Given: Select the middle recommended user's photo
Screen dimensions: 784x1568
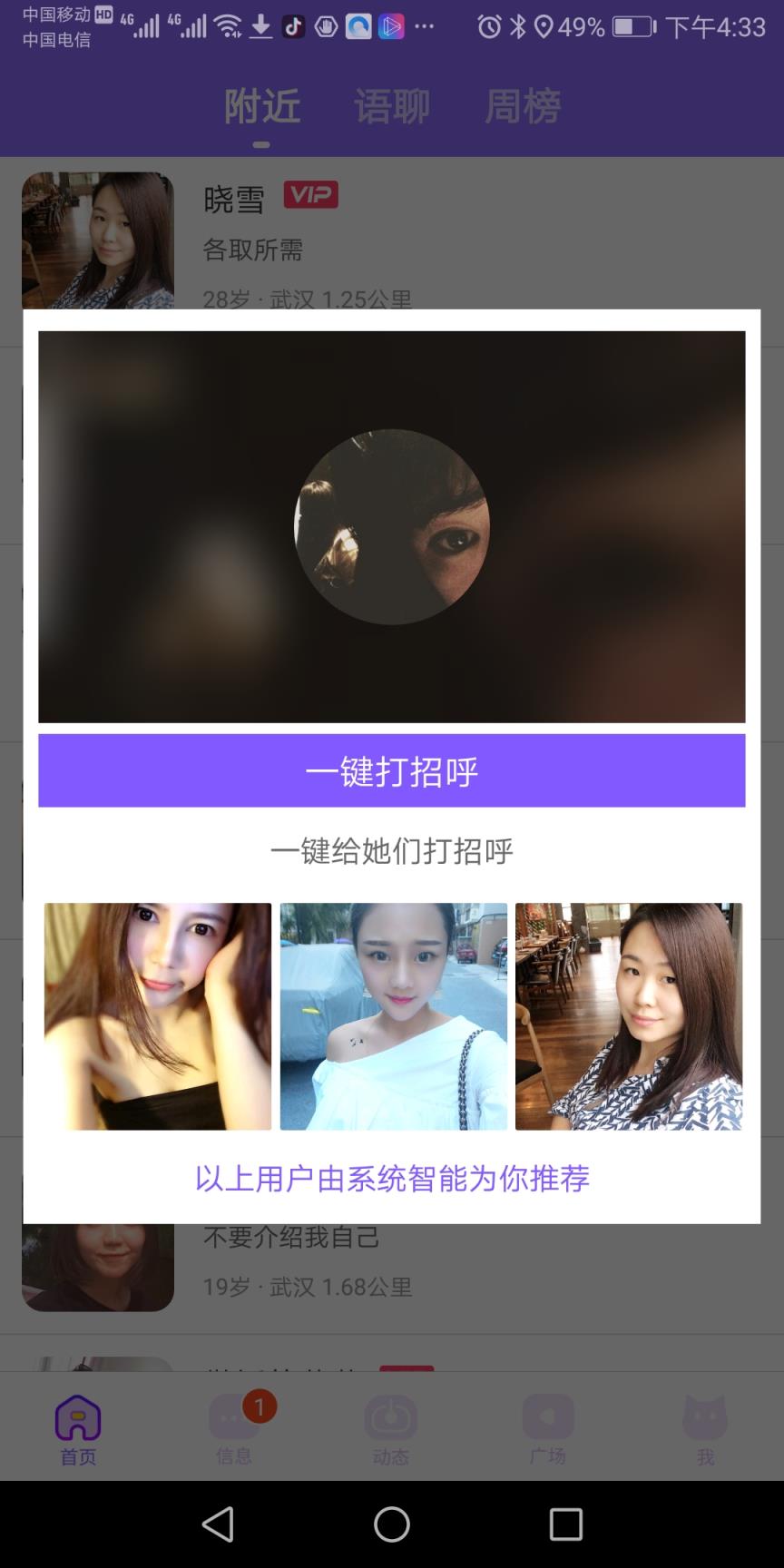Looking at the screenshot, I should 393,1016.
